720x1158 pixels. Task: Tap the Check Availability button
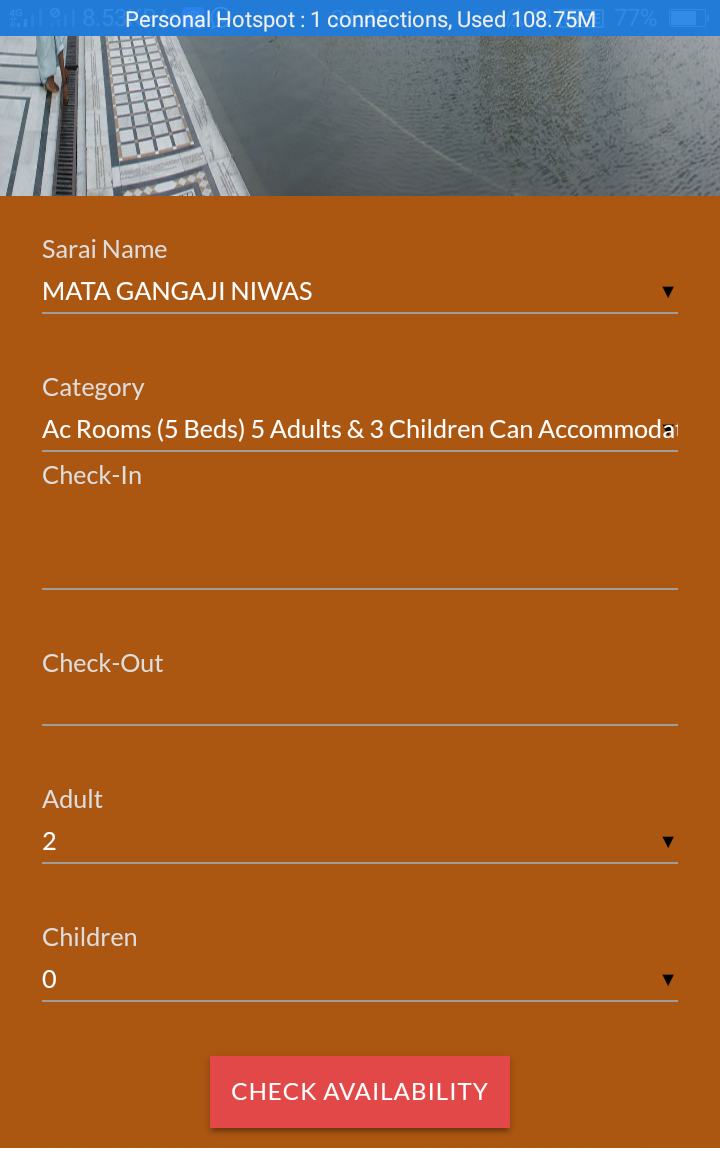[x=360, y=1091]
